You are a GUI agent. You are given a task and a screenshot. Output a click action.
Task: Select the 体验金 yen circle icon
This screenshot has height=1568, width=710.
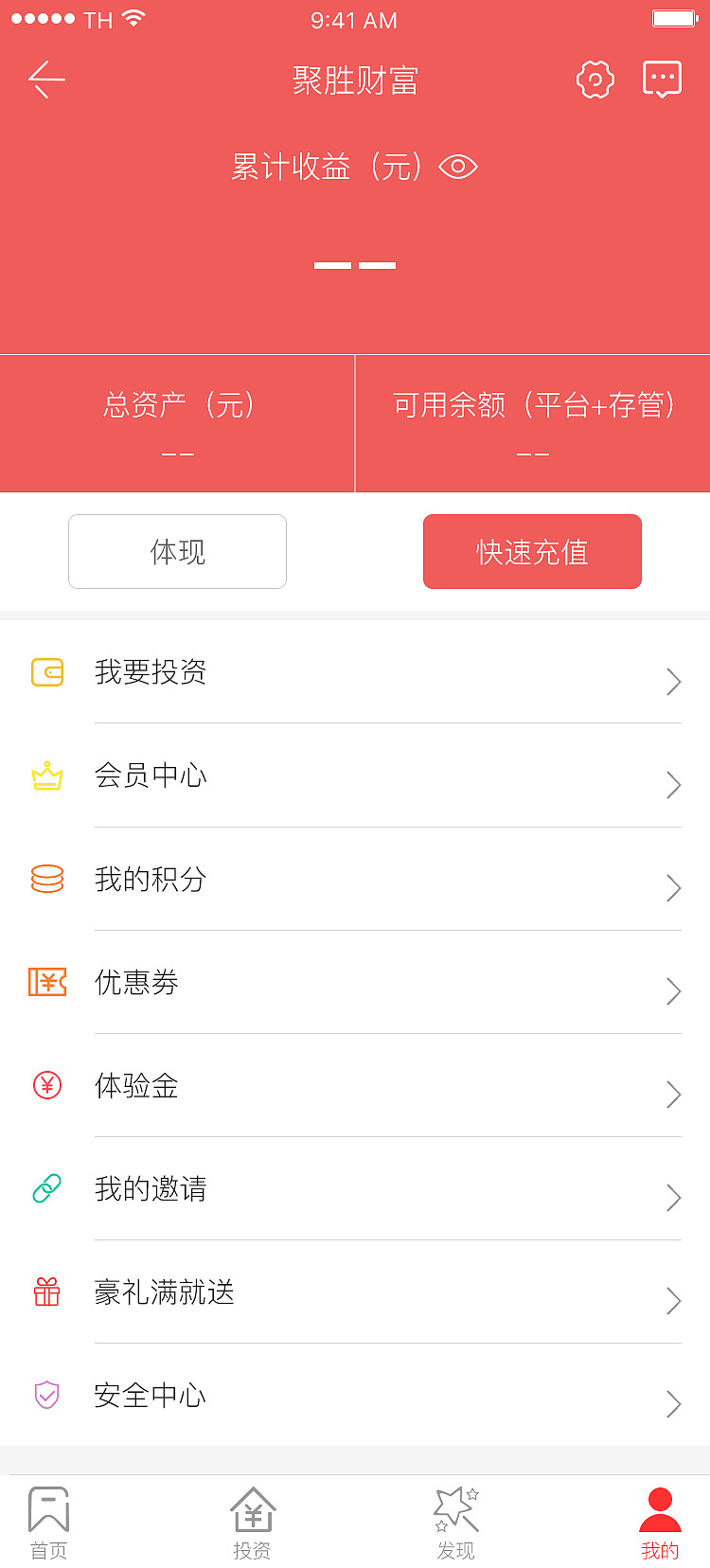pos(47,1085)
